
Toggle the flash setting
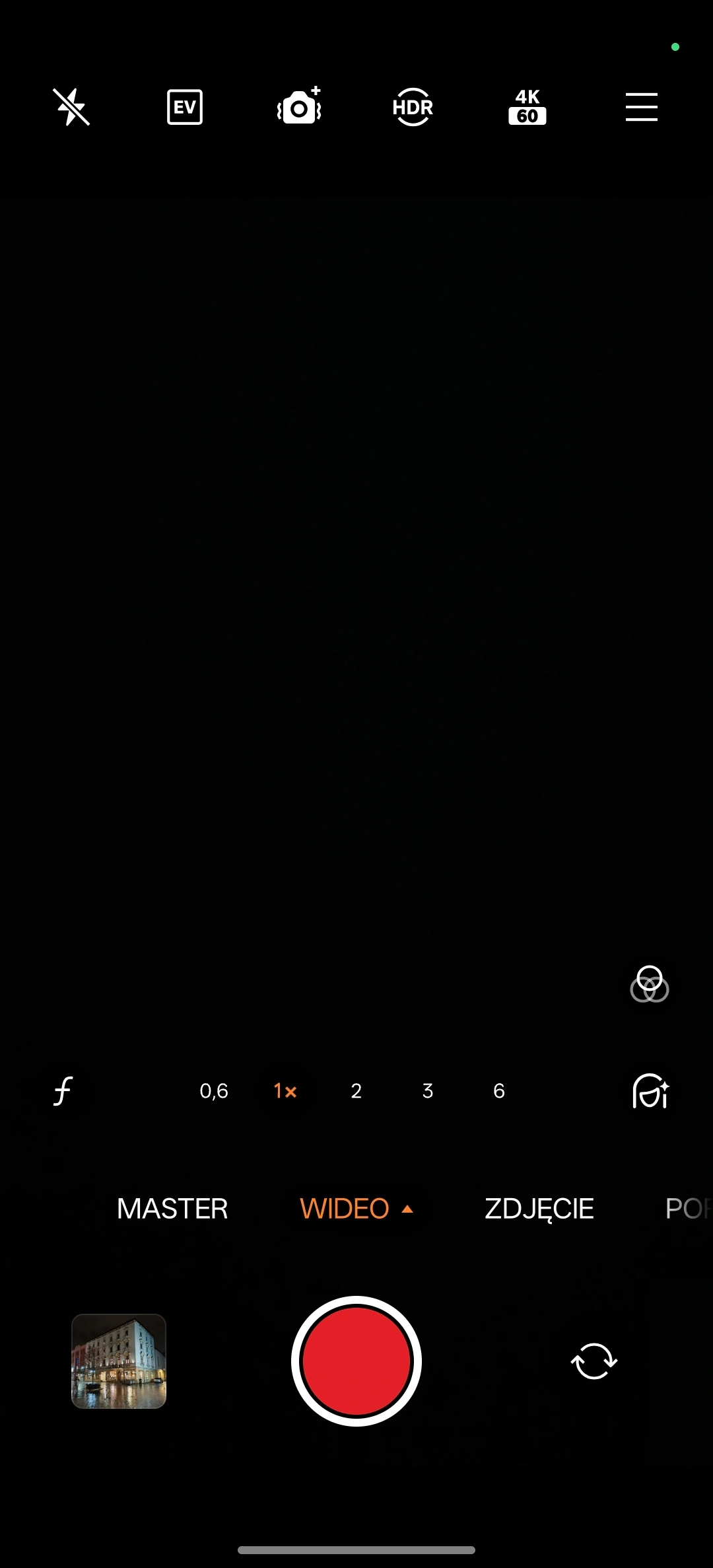pyautogui.click(x=71, y=107)
